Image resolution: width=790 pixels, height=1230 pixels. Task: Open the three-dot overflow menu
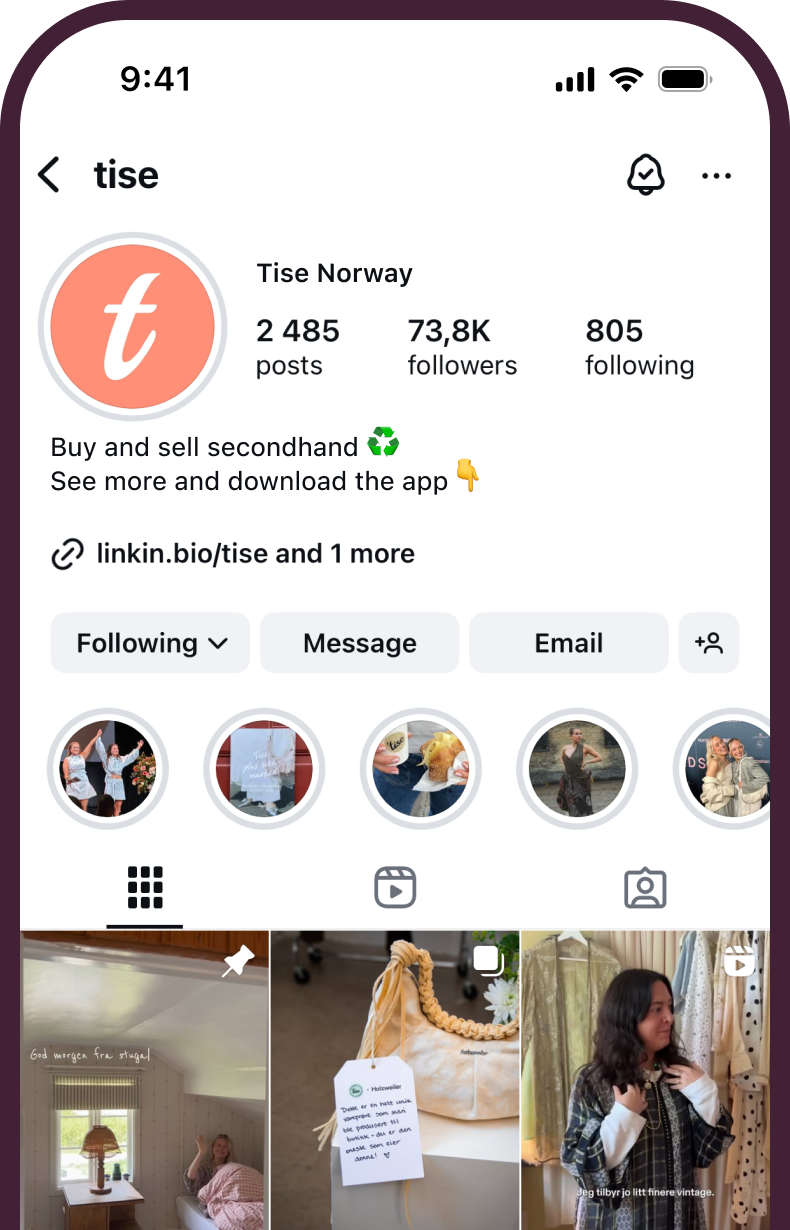tap(716, 176)
